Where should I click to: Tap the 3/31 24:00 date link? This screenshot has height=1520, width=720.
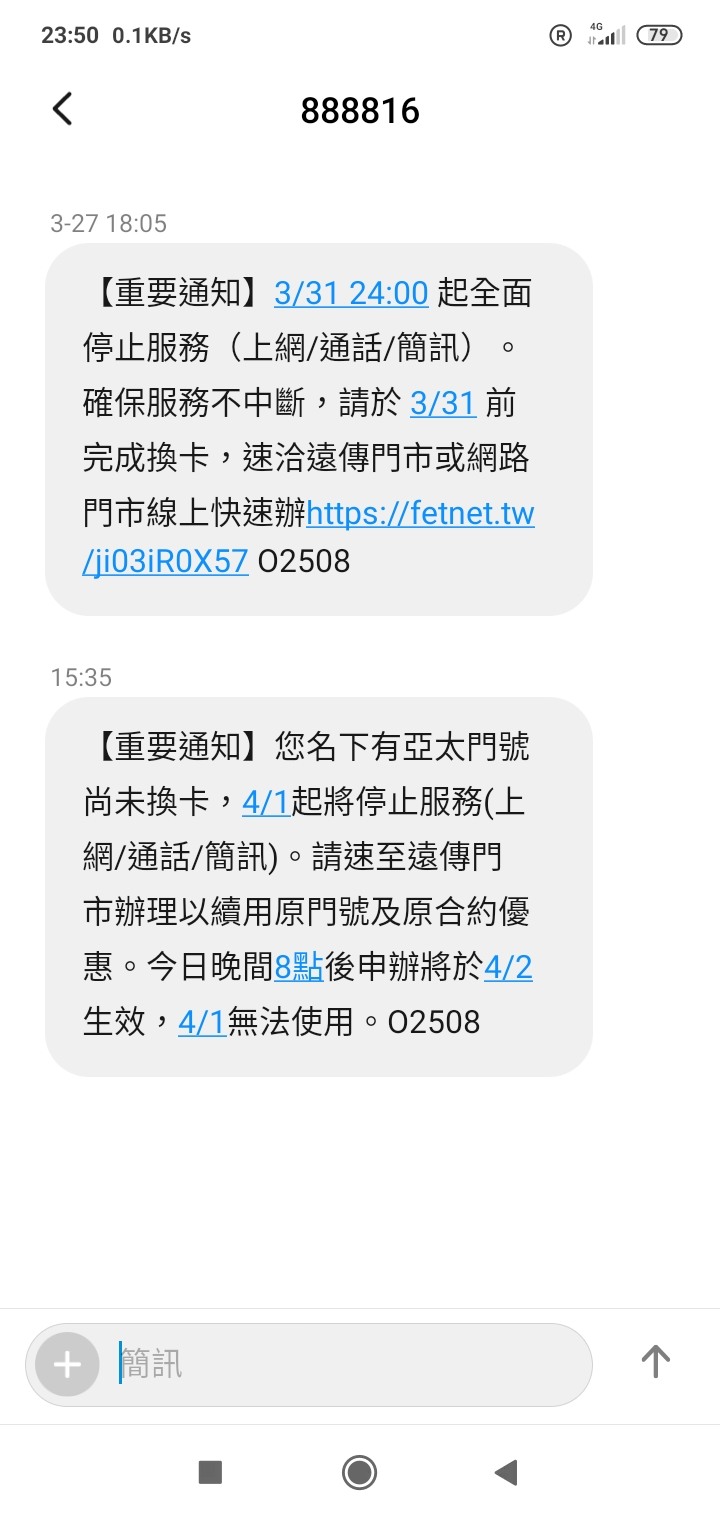[351, 293]
